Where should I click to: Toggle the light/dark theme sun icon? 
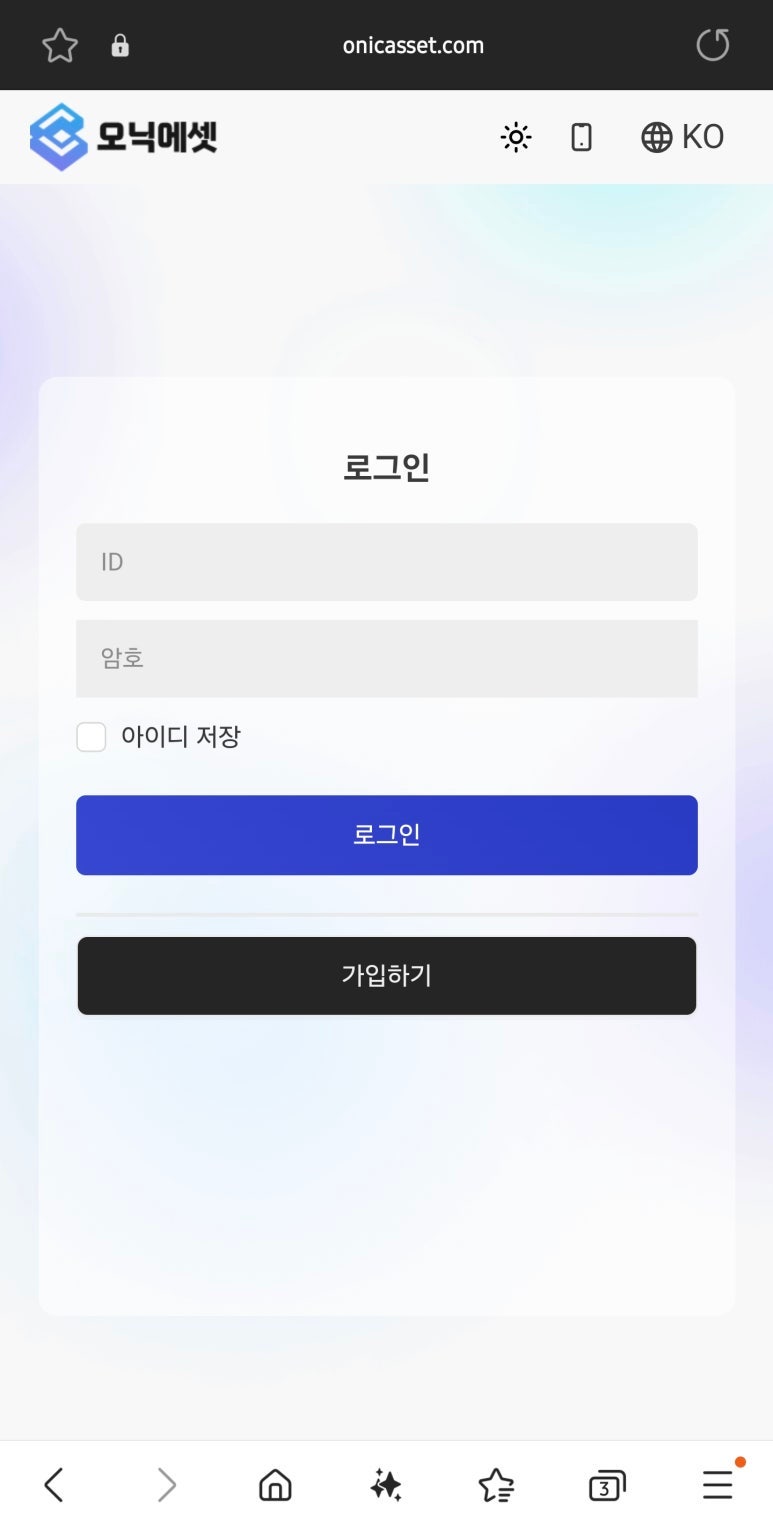516,137
